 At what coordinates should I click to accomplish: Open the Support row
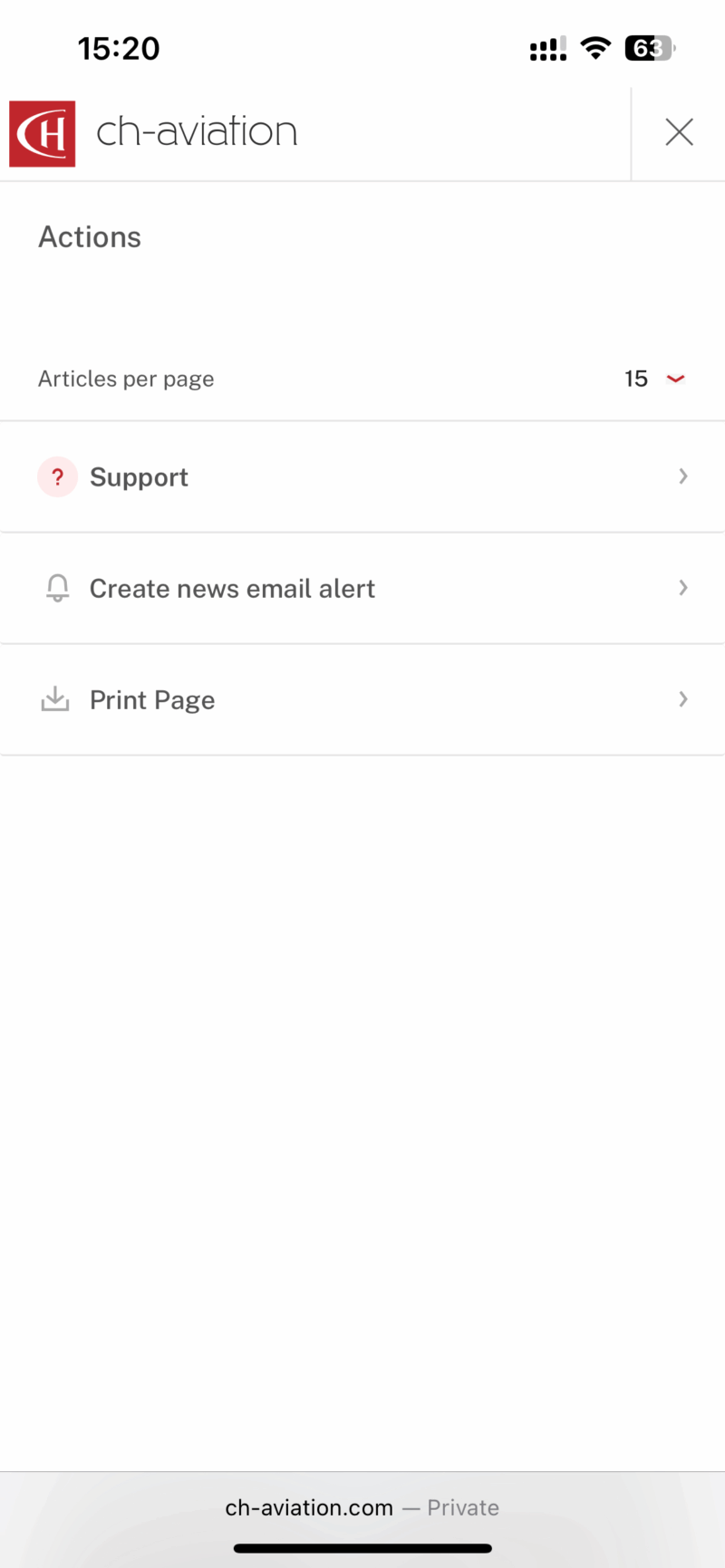click(362, 477)
